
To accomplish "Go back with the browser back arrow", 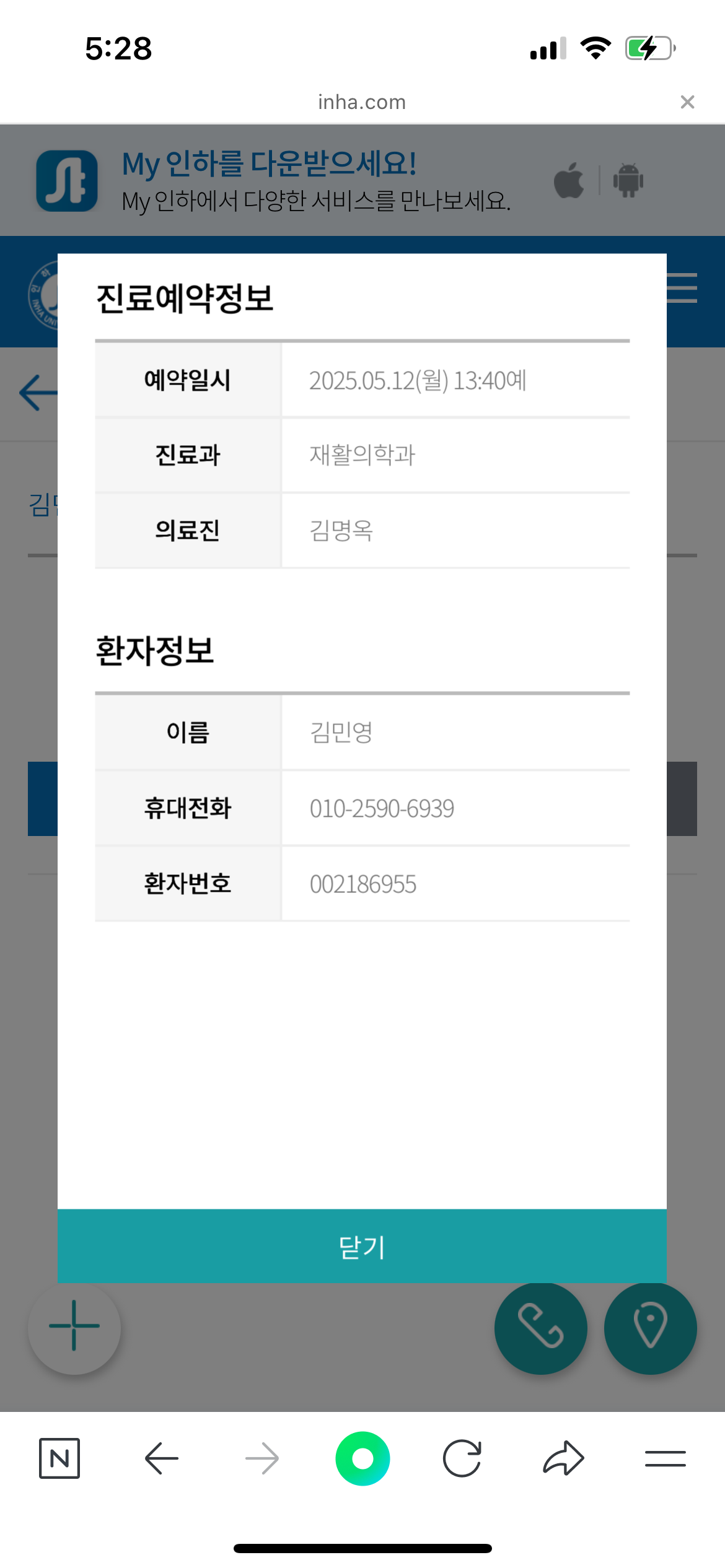I will pyautogui.click(x=161, y=1458).
